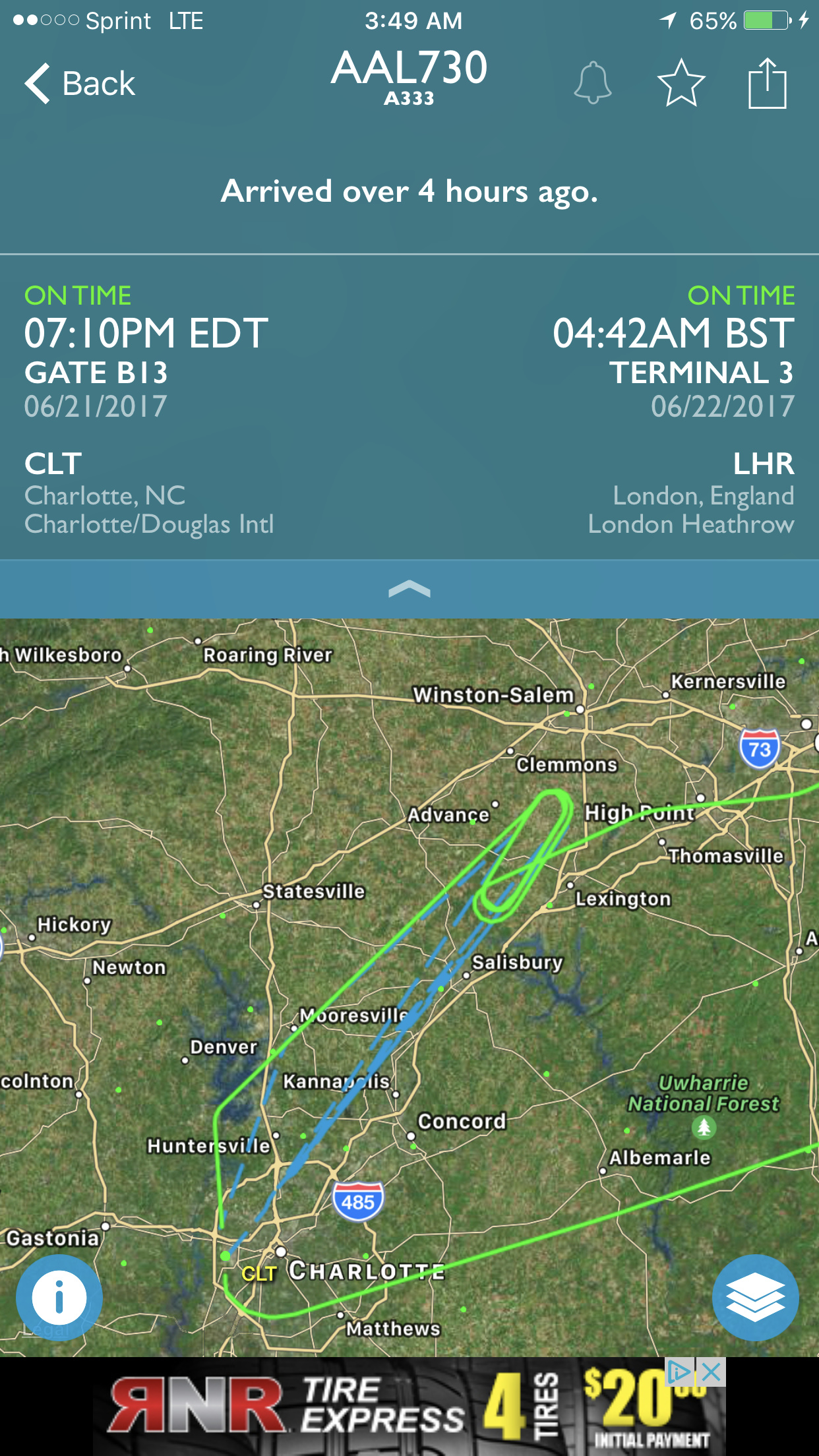Open the map layers options
819x1456 pixels.
point(755,1297)
